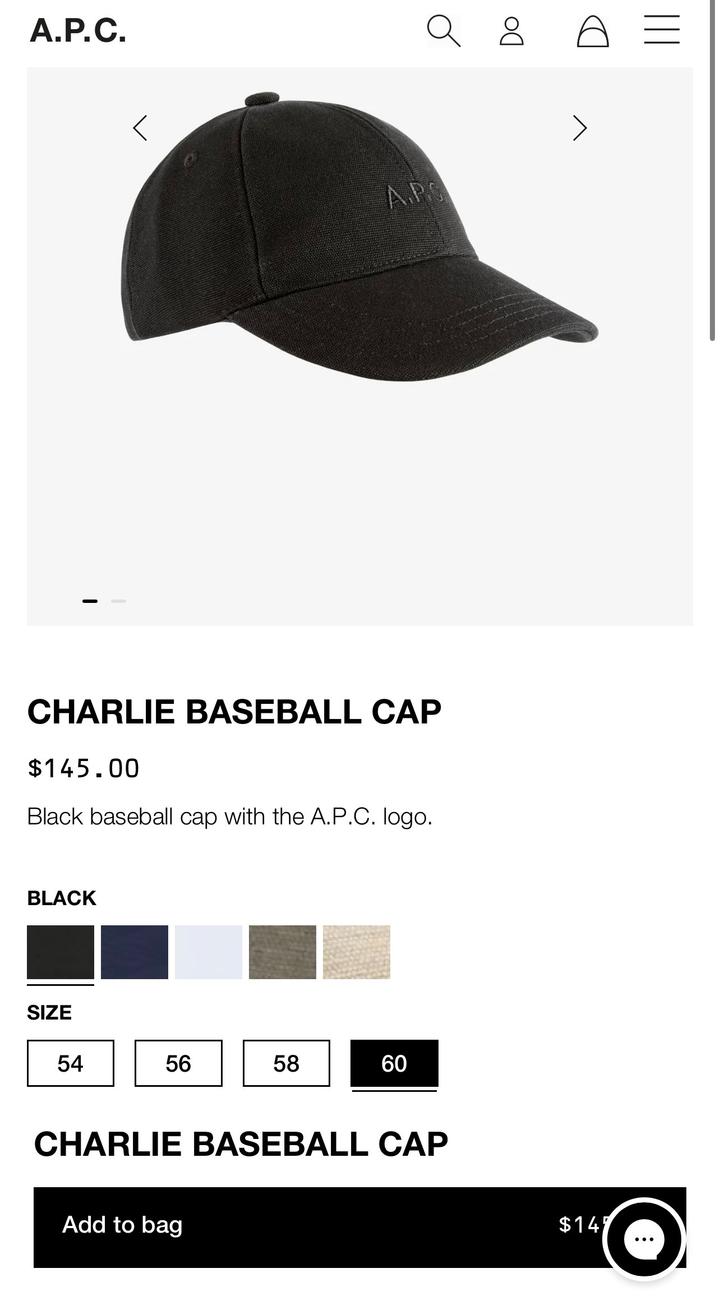Show the previous product image
The height and width of the screenshot is (1300, 720).
click(140, 128)
